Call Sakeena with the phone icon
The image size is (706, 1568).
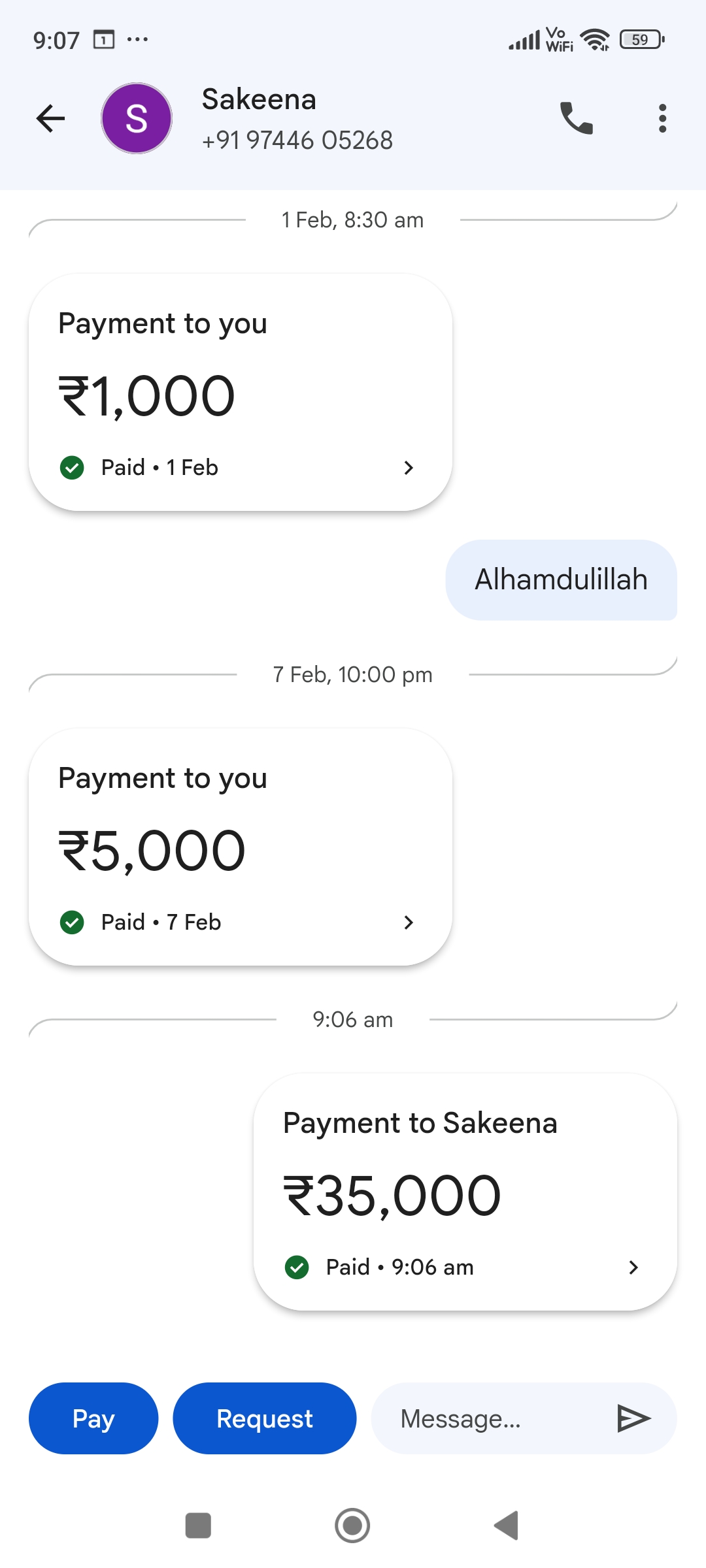coord(576,118)
